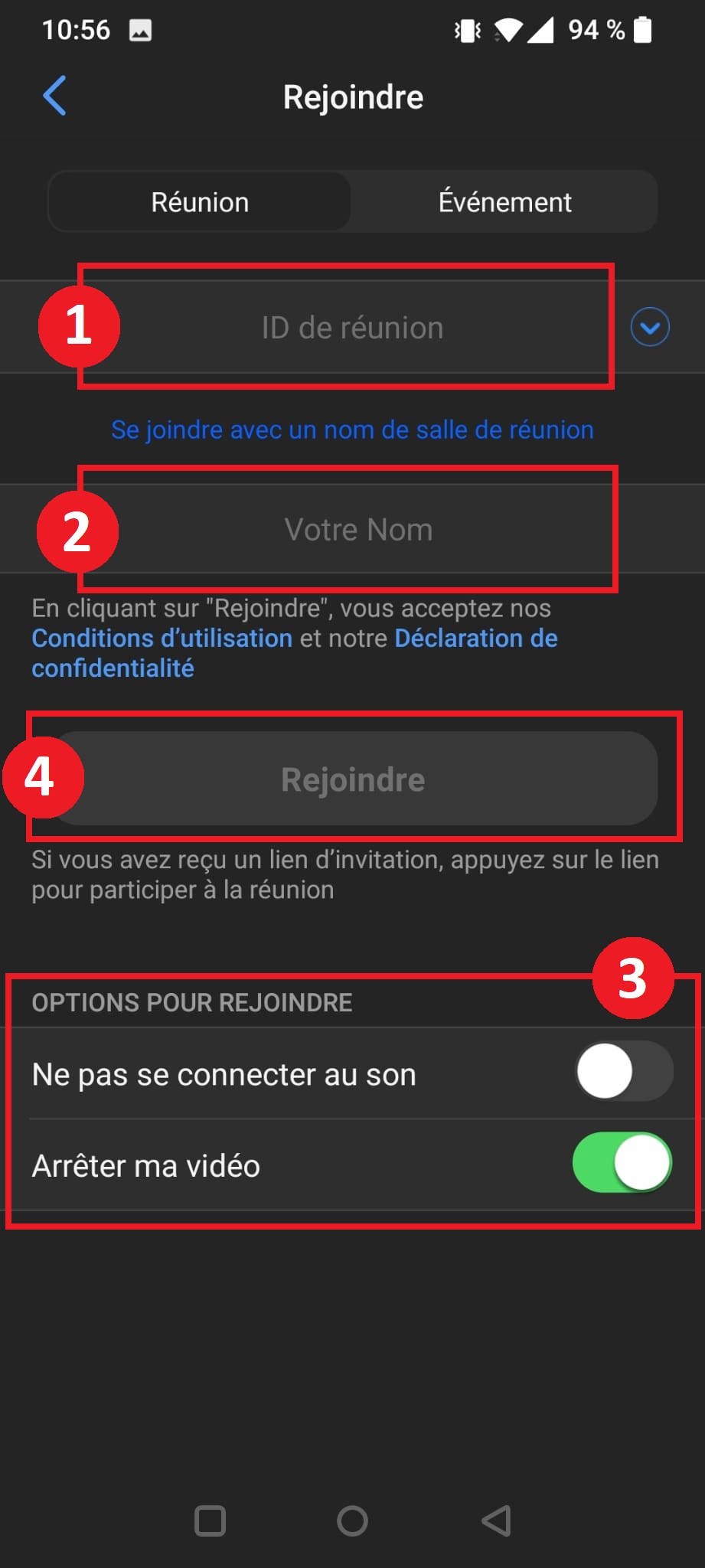Expand the meeting ID history dropdown
Image resolution: width=705 pixels, height=1568 pixels.
coord(650,328)
